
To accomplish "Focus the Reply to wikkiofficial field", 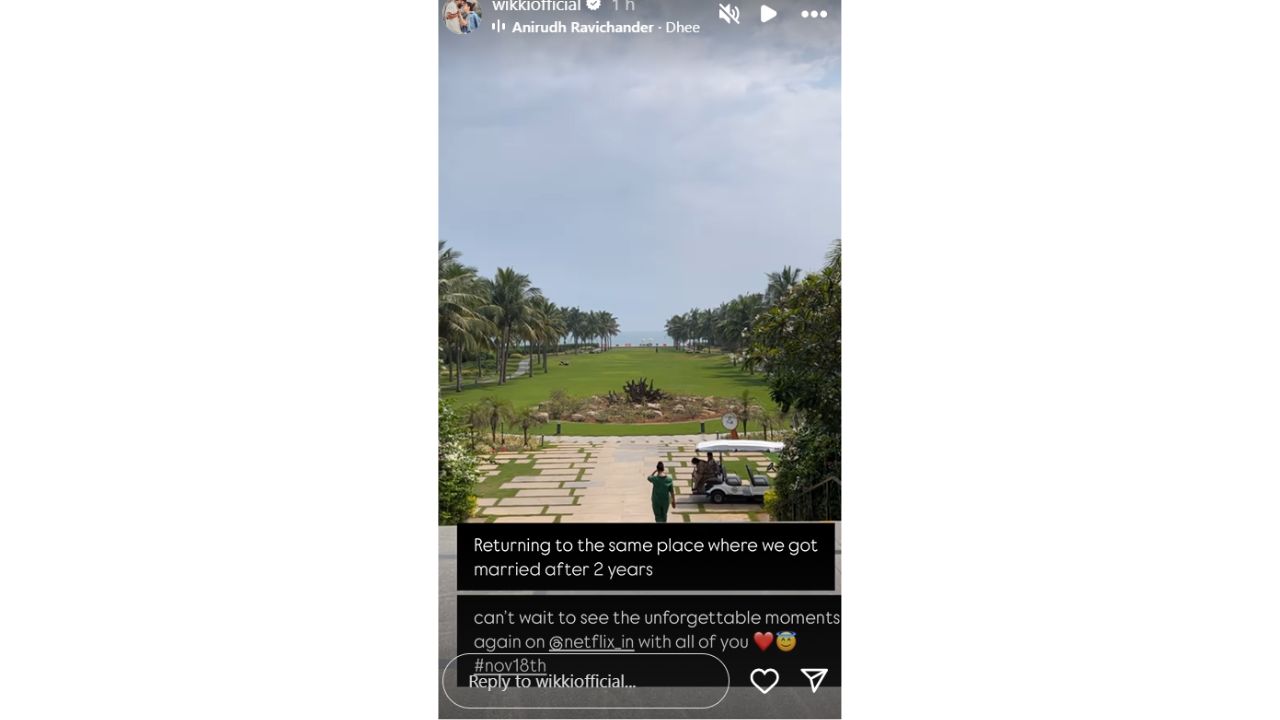I will pyautogui.click(x=585, y=681).
